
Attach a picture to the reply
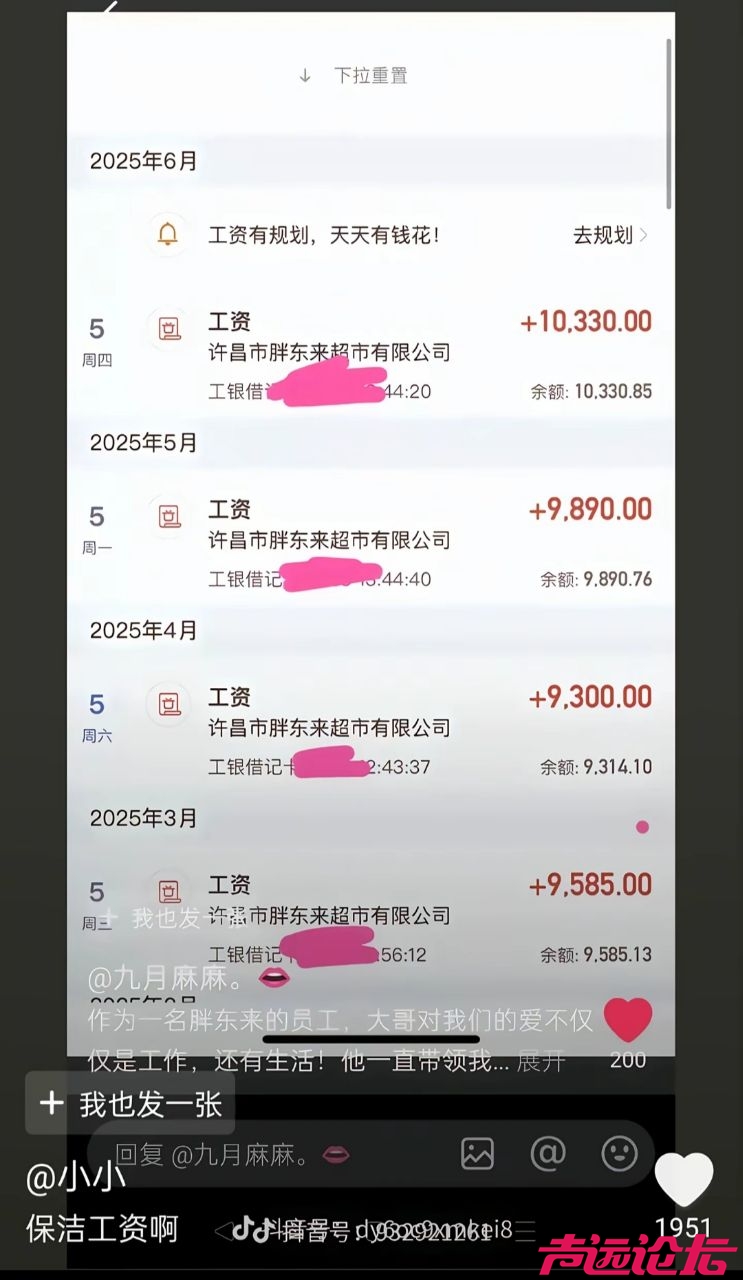pyautogui.click(x=477, y=1154)
